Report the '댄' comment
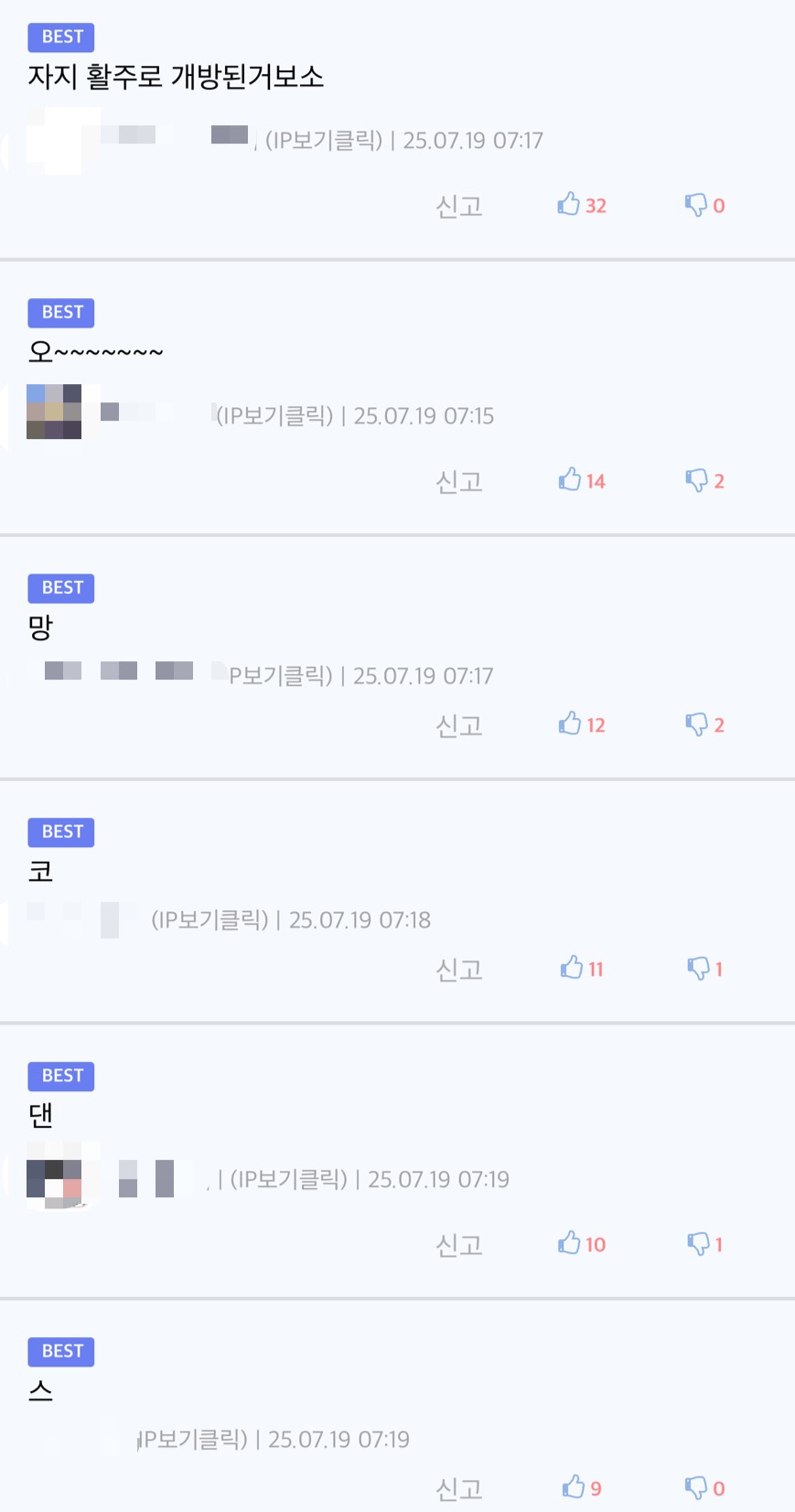The image size is (795, 1512). click(x=459, y=1245)
